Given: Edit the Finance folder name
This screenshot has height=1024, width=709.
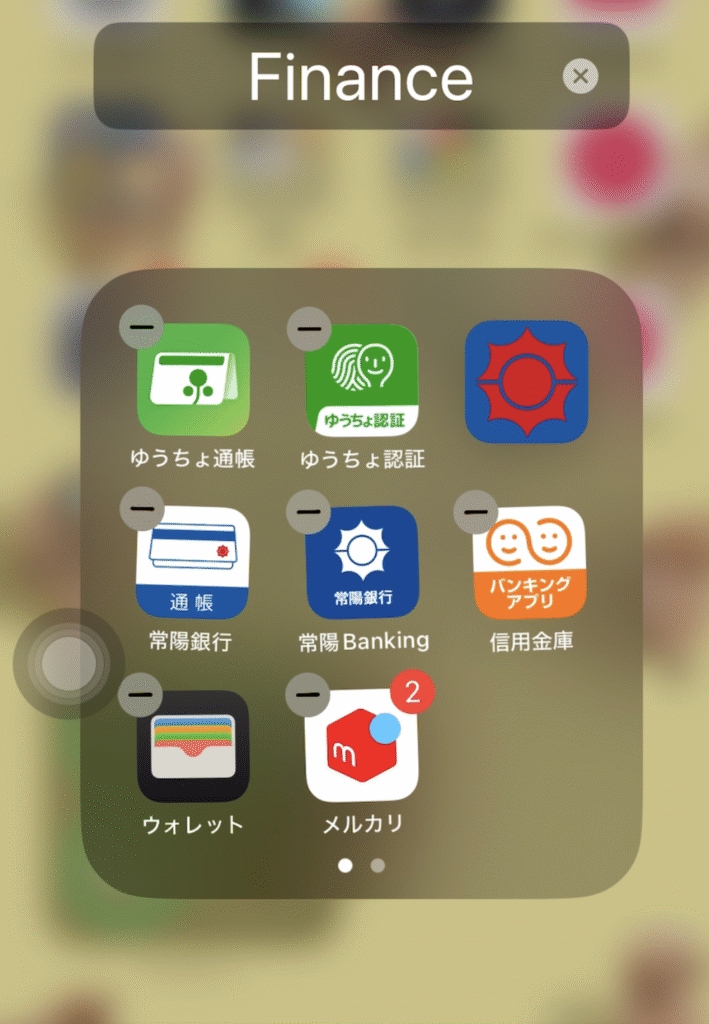Looking at the screenshot, I should tap(360, 77).
